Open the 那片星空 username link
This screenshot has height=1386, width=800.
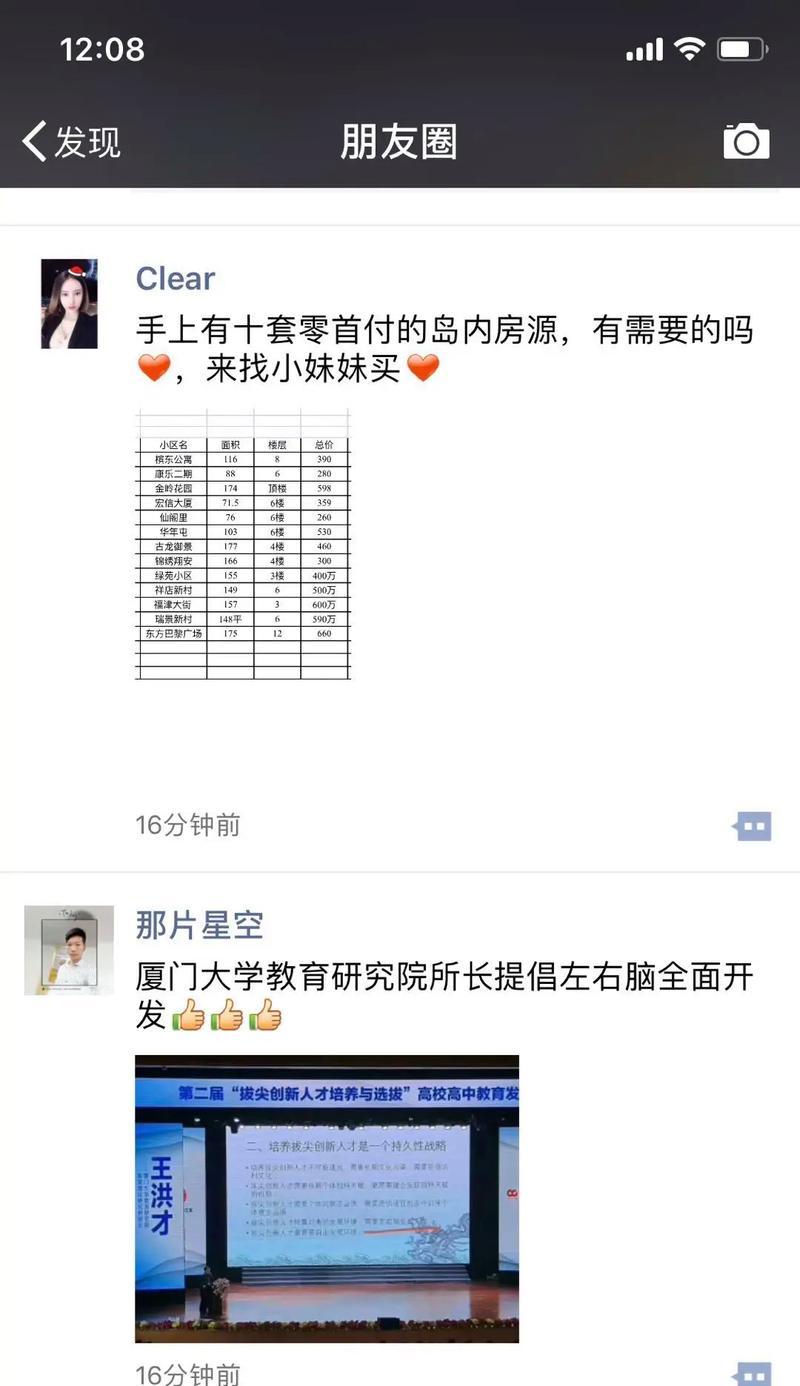click(199, 924)
